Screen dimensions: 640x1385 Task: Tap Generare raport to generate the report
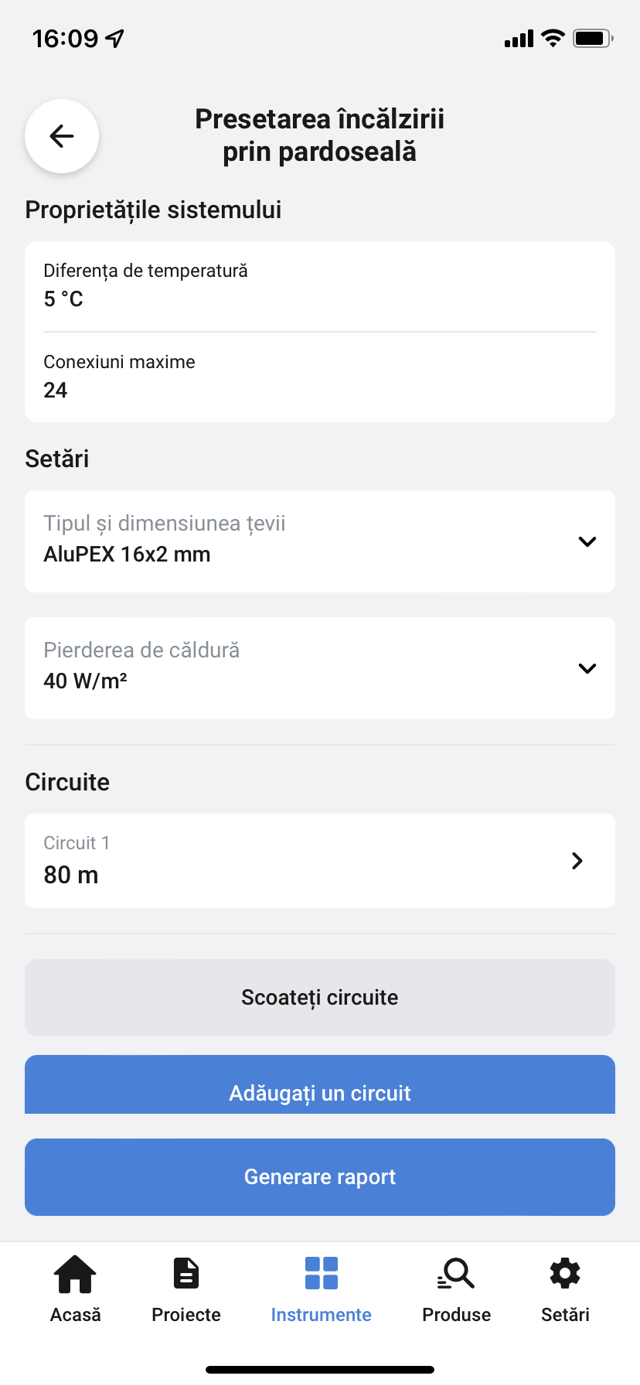point(319,1177)
